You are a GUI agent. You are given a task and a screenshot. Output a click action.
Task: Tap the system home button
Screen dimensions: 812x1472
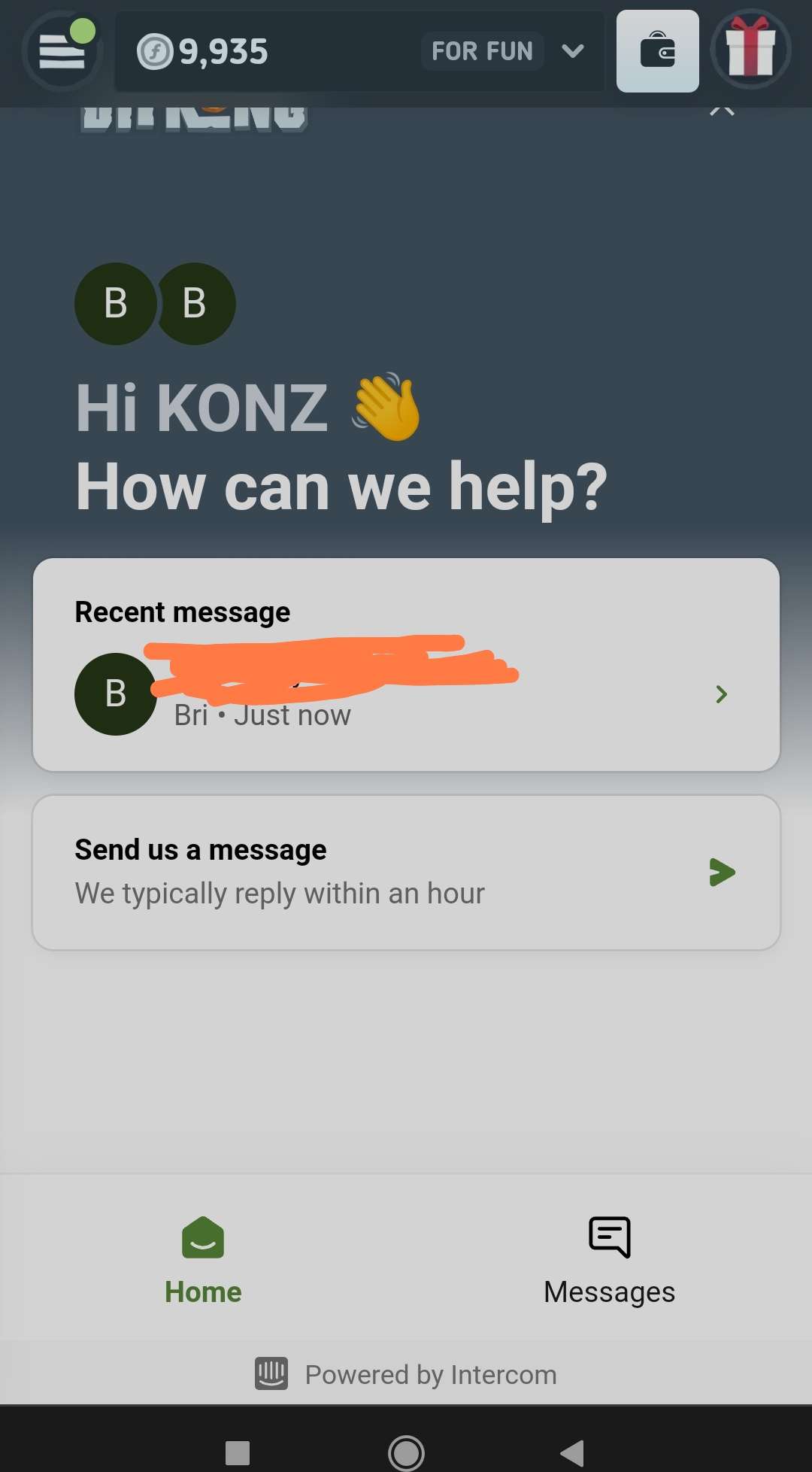click(406, 1452)
